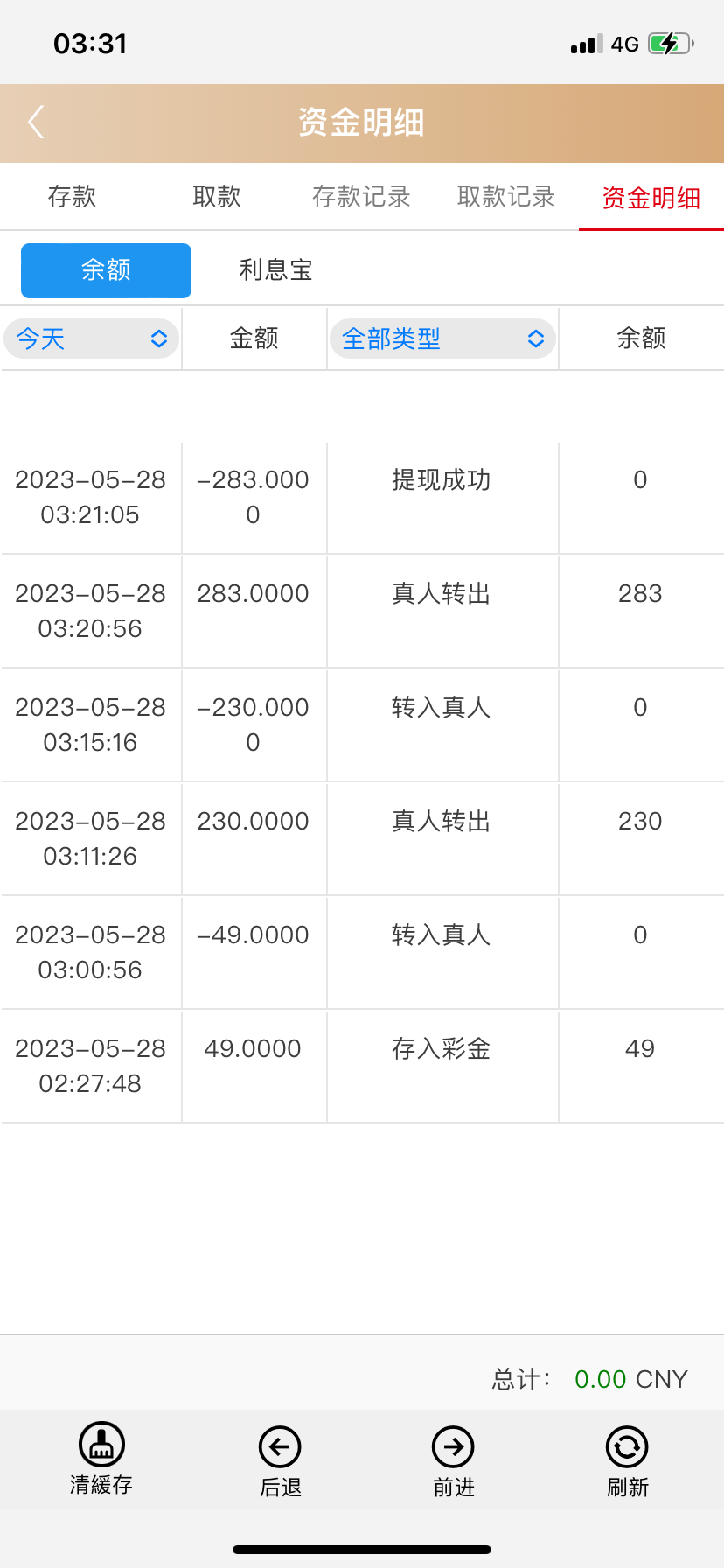Select the 余额 balance toggle
Screen dimensions: 724x1568
105,270
